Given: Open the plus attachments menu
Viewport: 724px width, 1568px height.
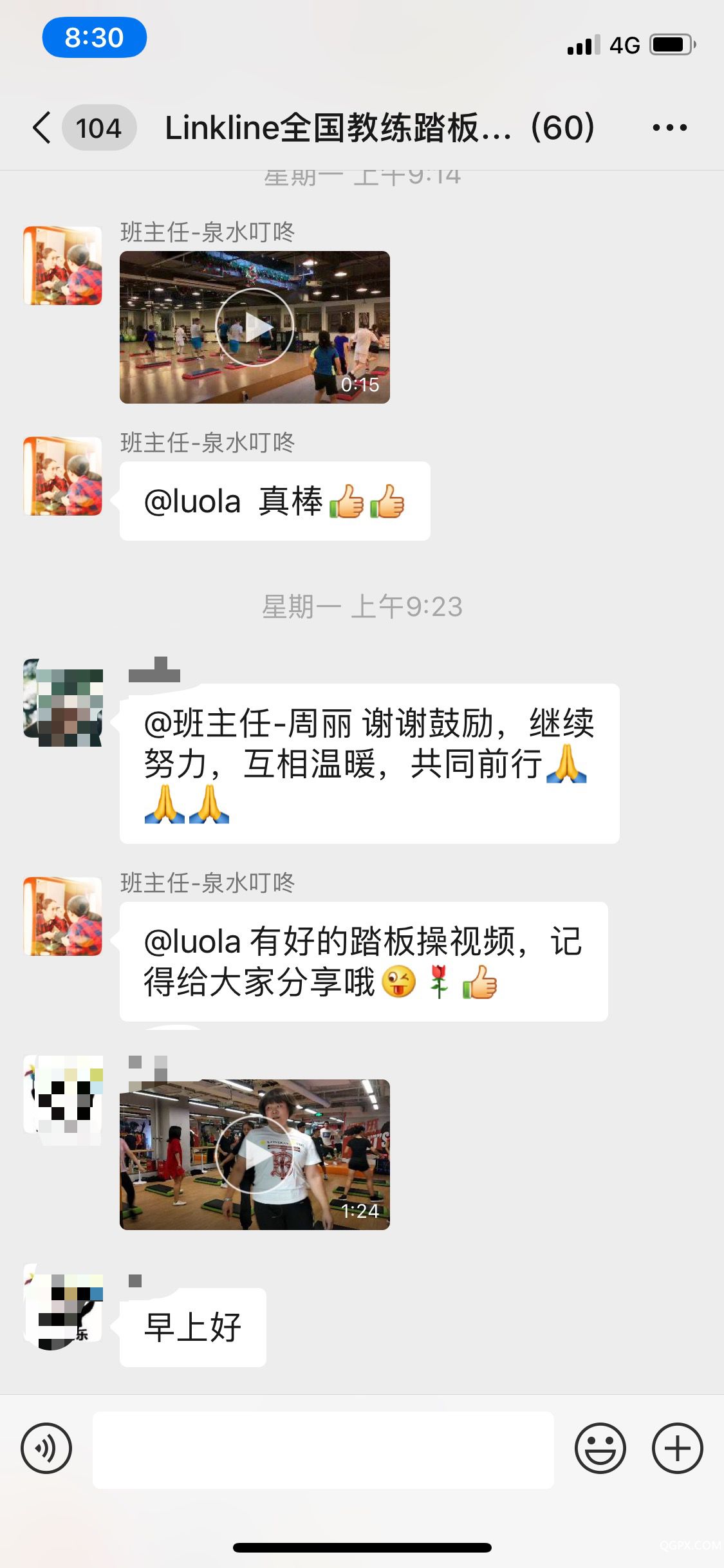Looking at the screenshot, I should point(677,1449).
